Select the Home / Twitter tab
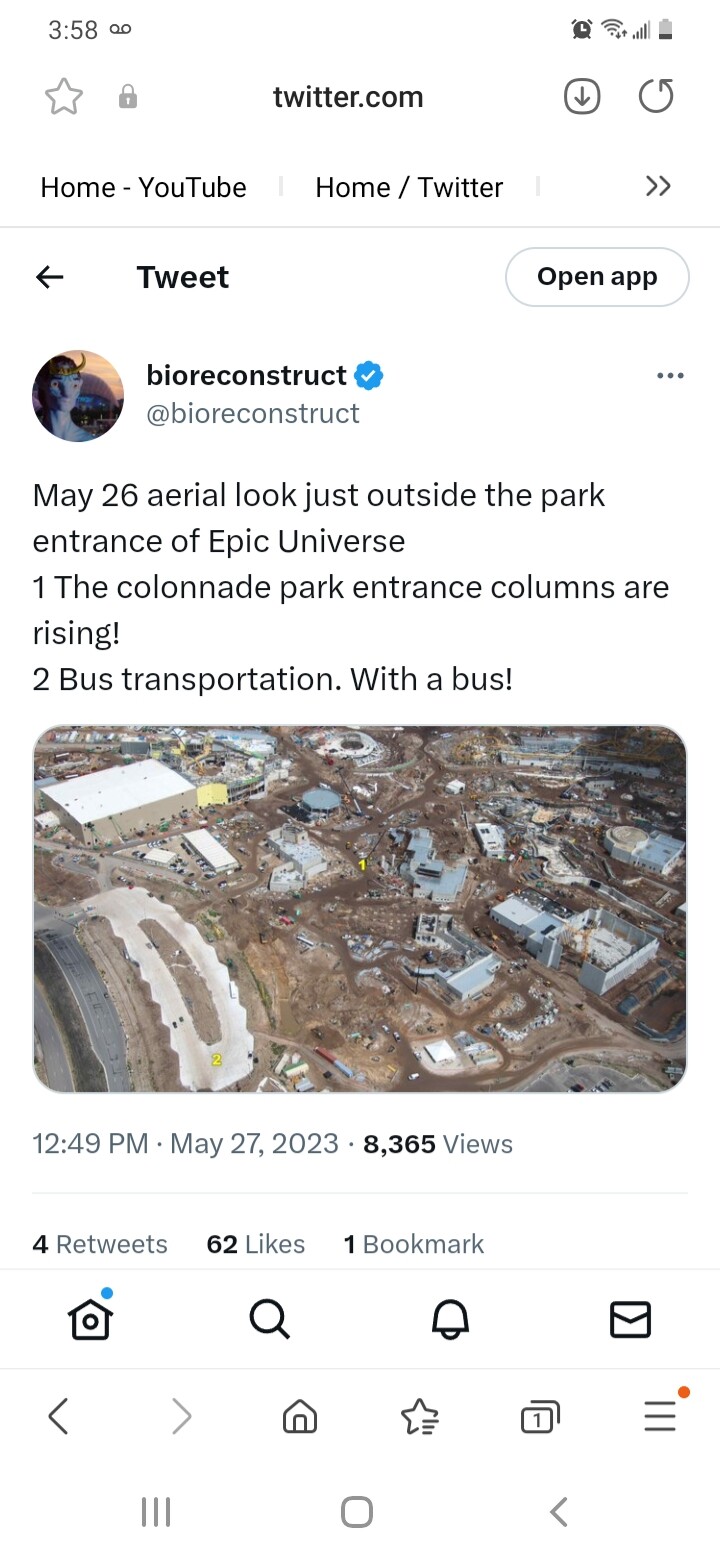Viewport: 720px width, 1560px height. pyautogui.click(x=409, y=187)
